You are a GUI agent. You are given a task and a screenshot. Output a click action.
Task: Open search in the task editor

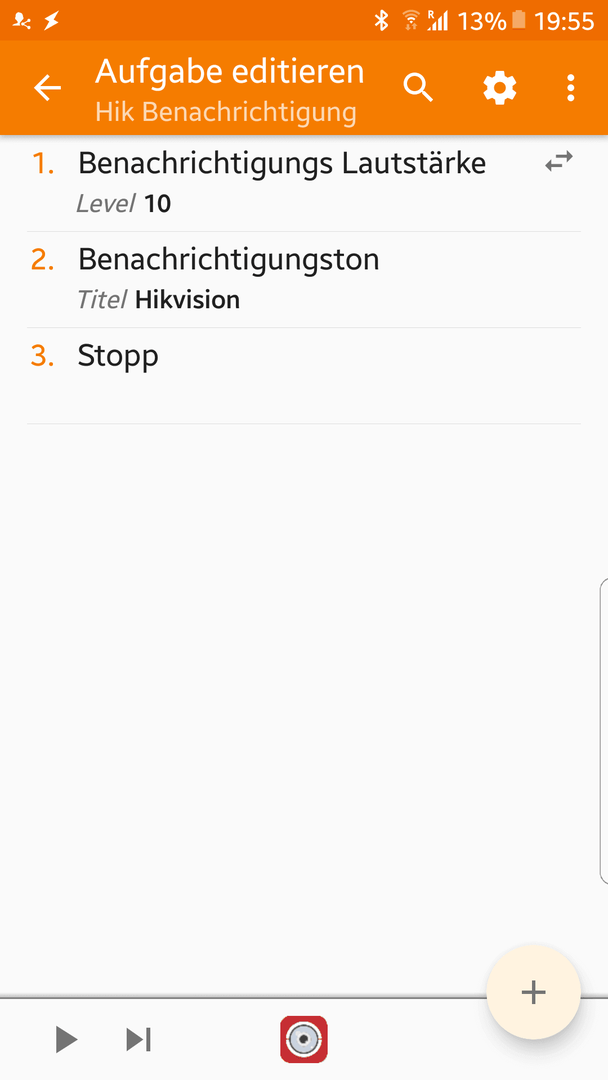click(x=418, y=87)
